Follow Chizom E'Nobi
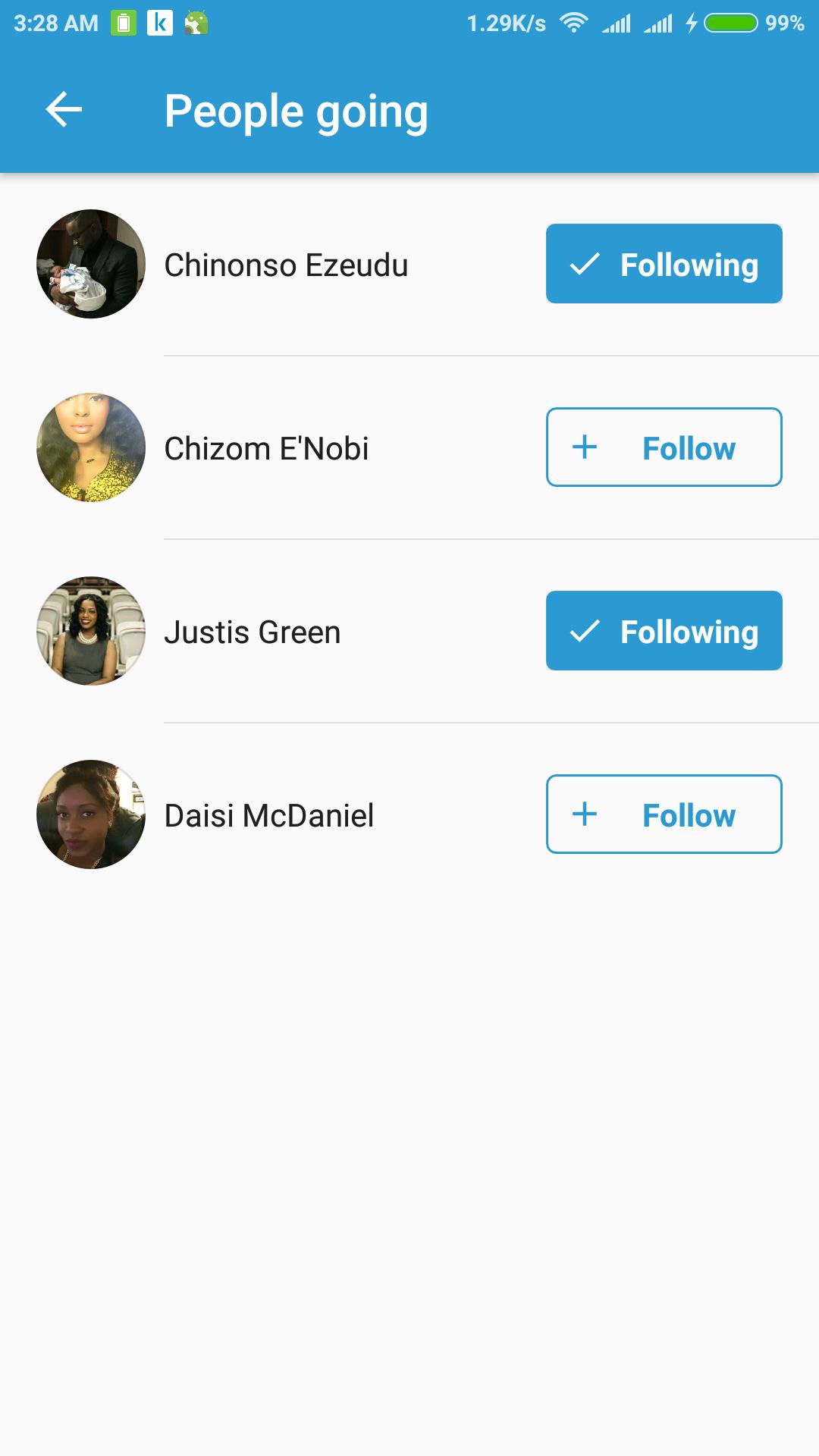819x1456 pixels. pos(664,447)
